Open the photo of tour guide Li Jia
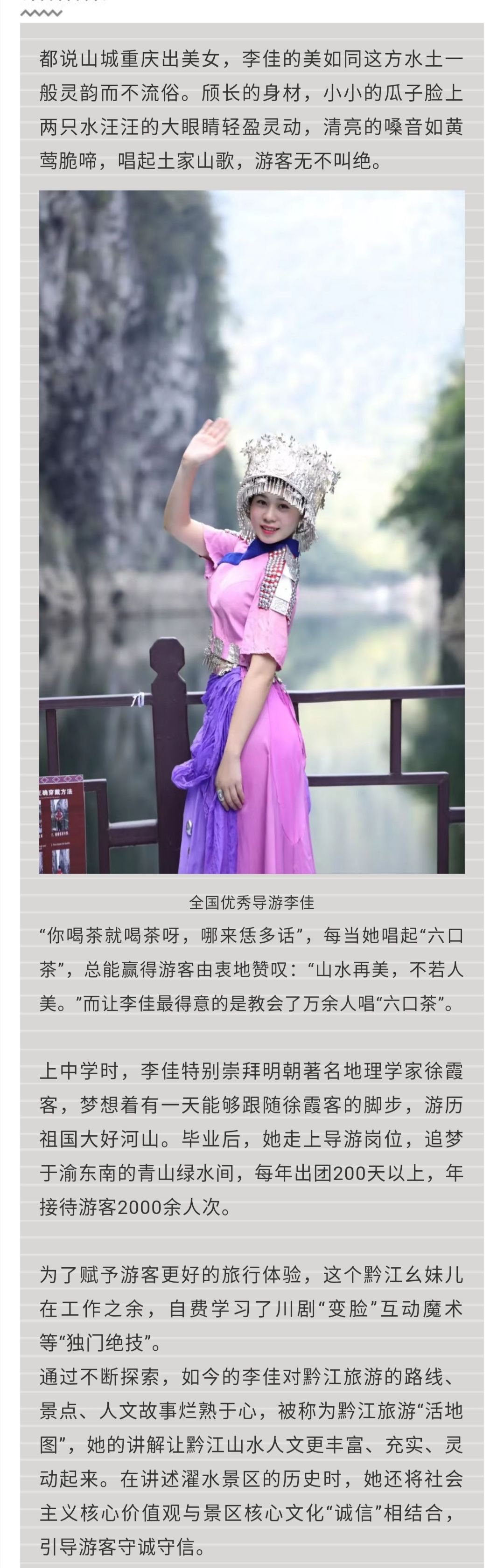The image size is (504, 1568). tap(252, 532)
